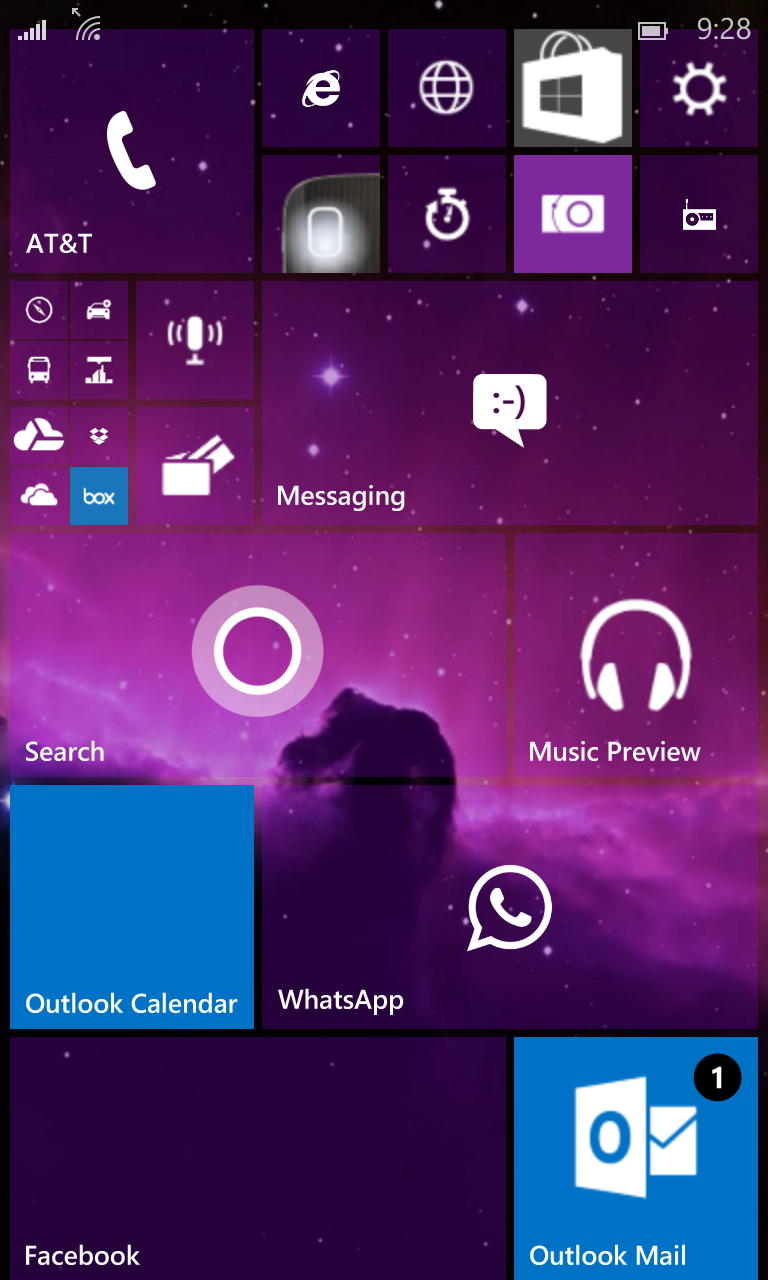Open the Messaging tile
Image resolution: width=768 pixels, height=1280 pixels.
pos(509,403)
